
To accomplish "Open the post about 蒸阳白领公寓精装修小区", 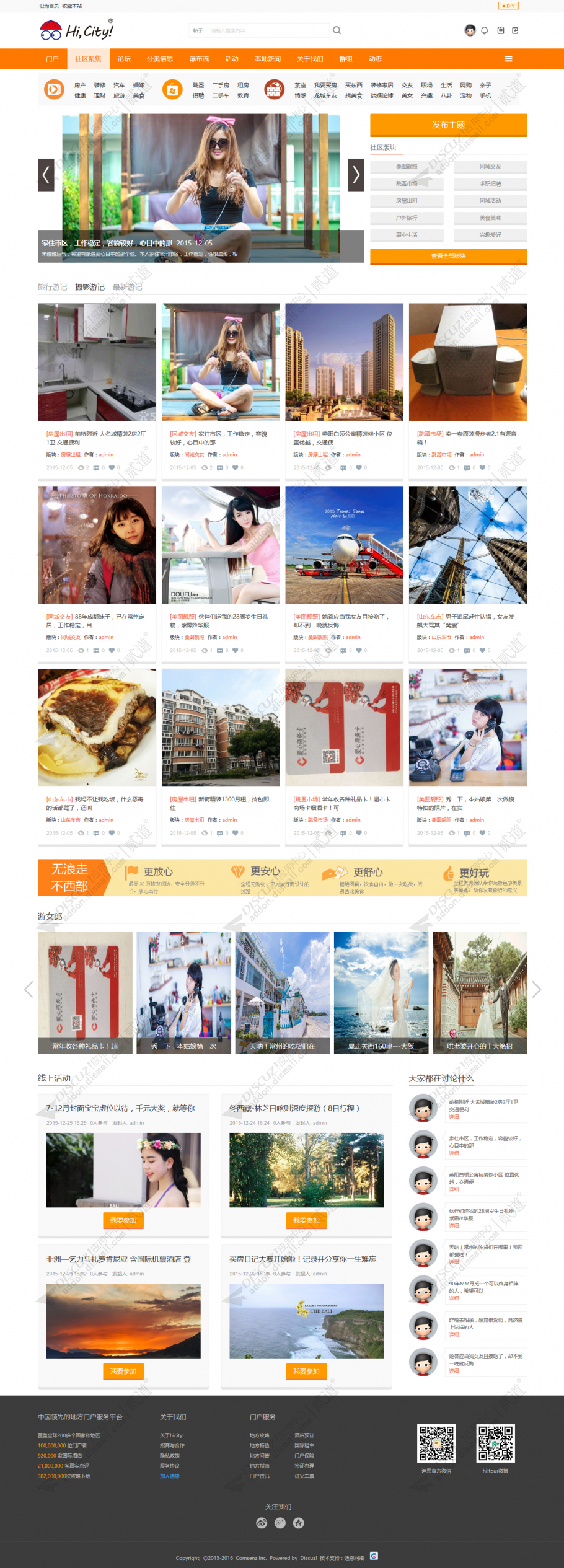I will pyautogui.click(x=343, y=438).
